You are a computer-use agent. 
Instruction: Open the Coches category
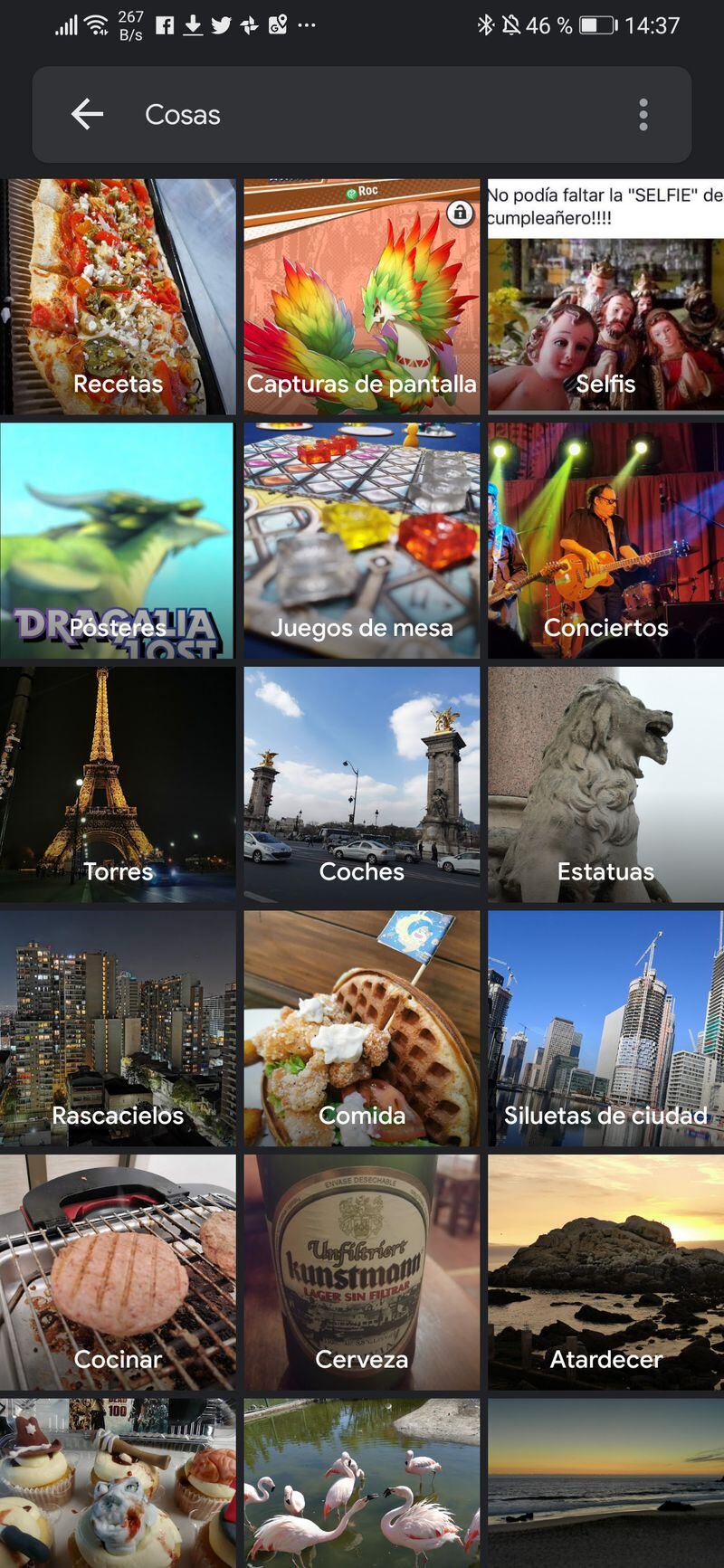361,784
